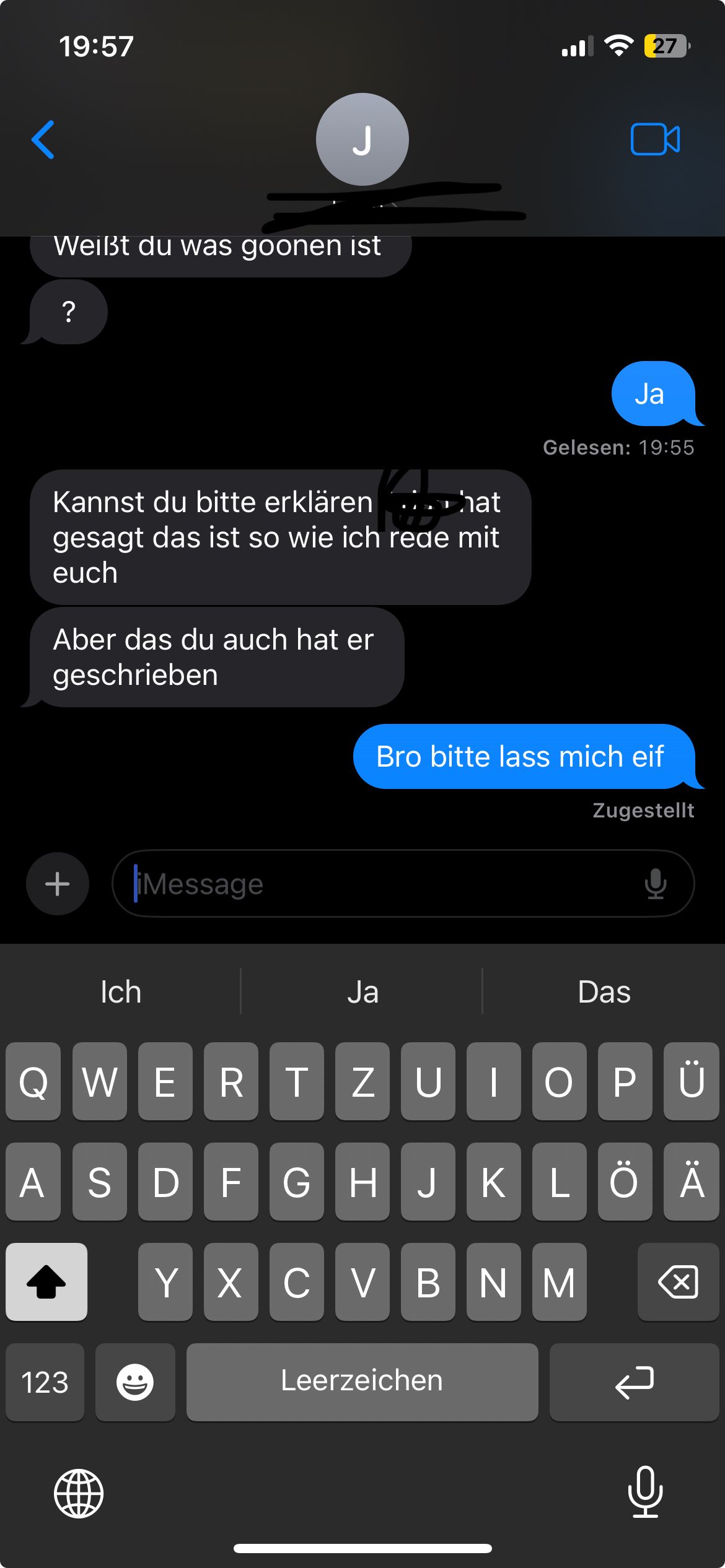Screen dimensions: 725x1568
Task: Record an audio message in the text field
Action: tap(655, 884)
